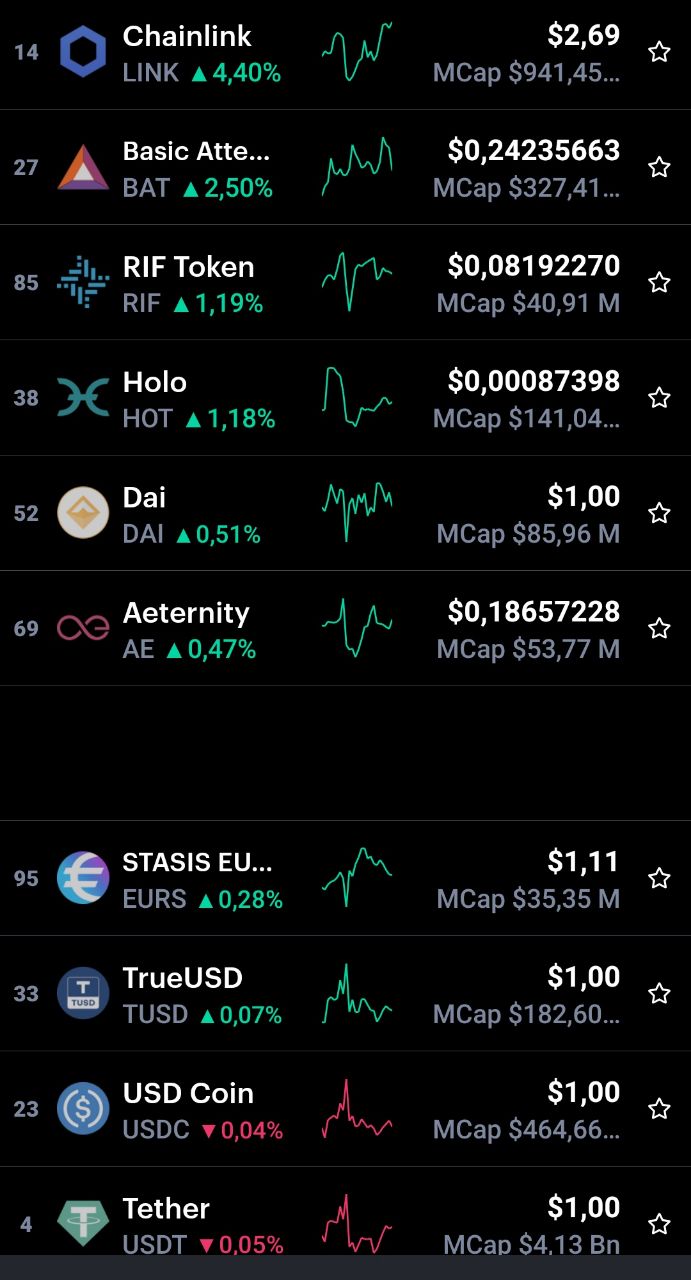Add Chainlink to favorites with star

(659, 52)
